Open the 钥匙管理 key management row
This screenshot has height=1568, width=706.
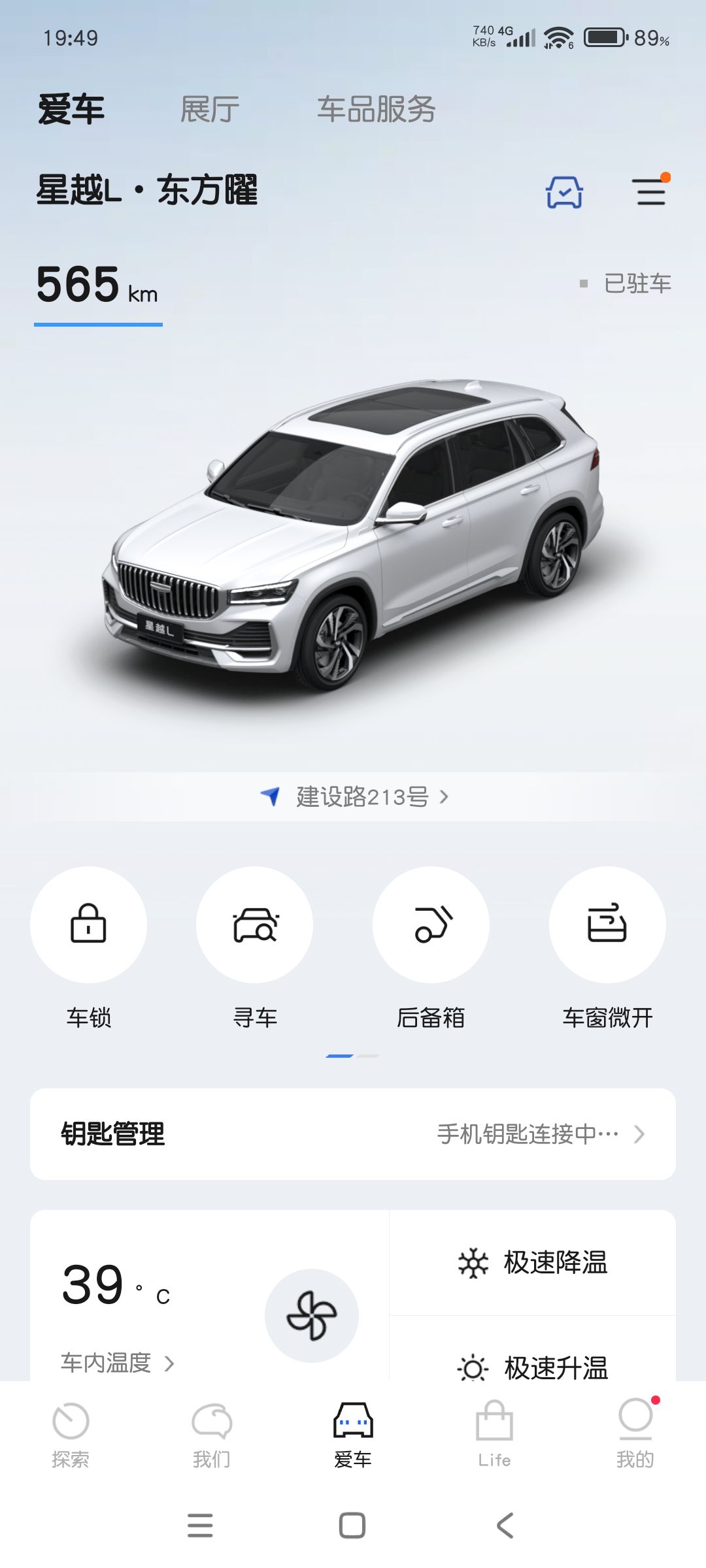pyautogui.click(x=353, y=1134)
